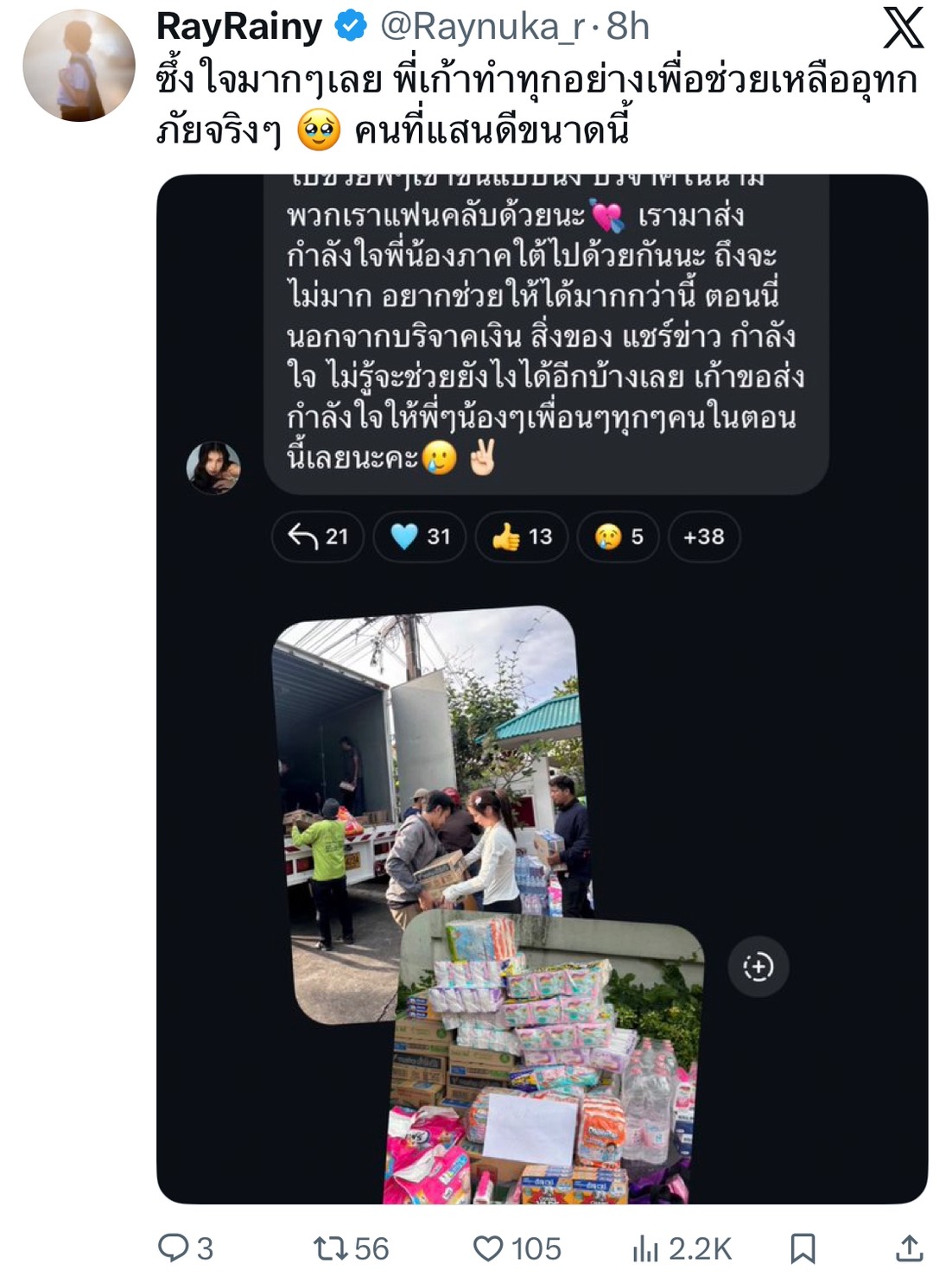View the post's analytics
Image resolution: width=952 pixels, height=1283 pixels.
click(x=682, y=1248)
